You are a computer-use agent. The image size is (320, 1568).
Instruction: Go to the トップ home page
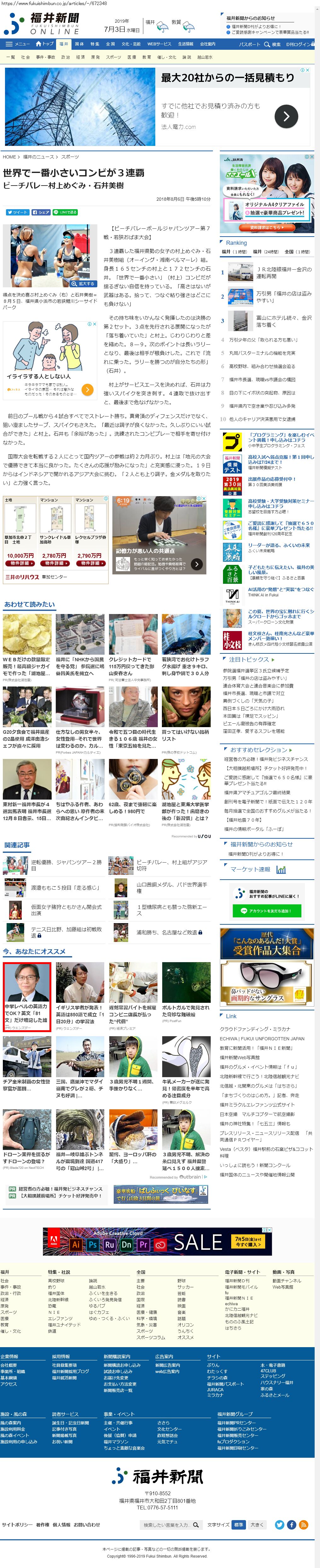pyautogui.click(x=45, y=44)
